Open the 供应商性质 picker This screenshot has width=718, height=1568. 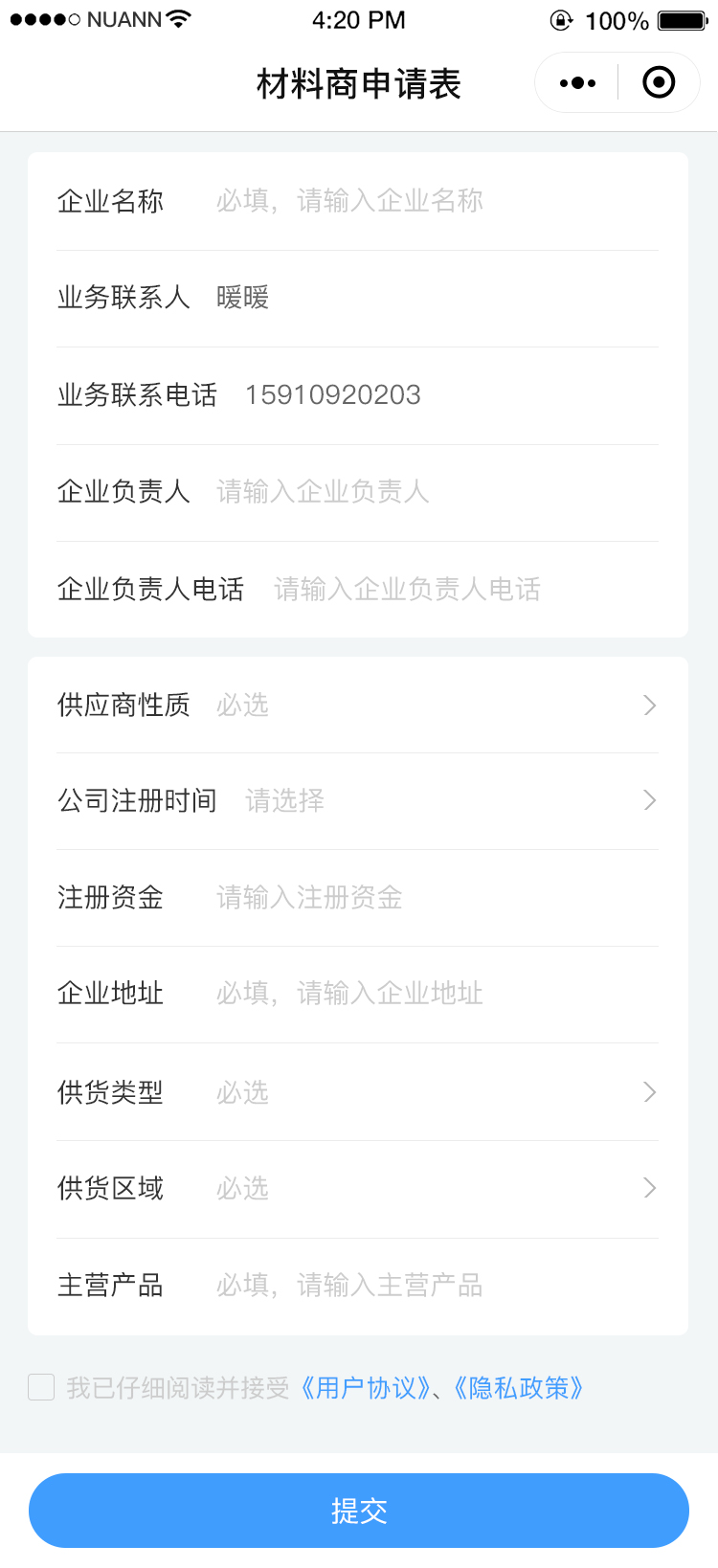[x=431, y=706]
